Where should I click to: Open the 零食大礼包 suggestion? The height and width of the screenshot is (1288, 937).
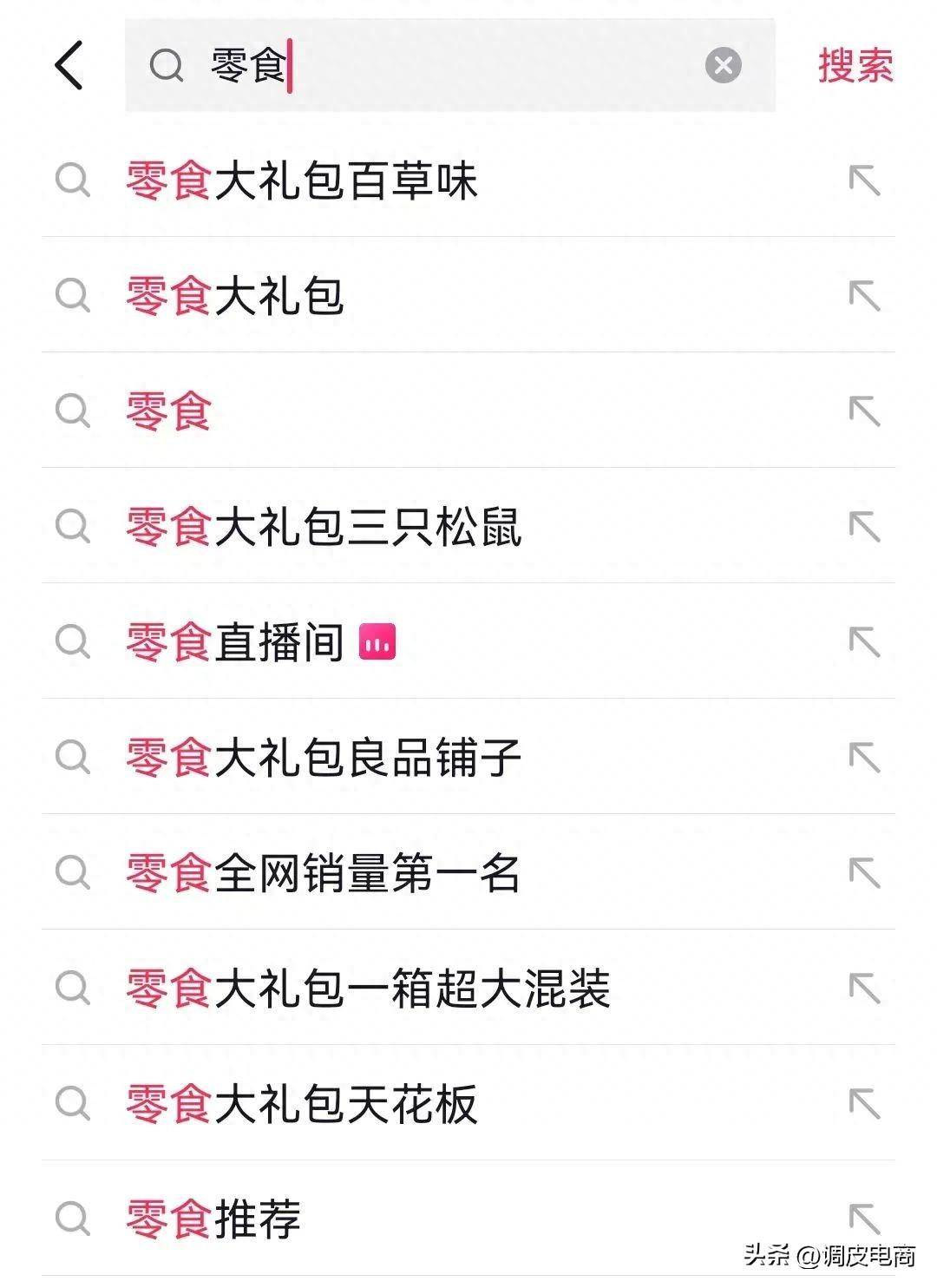pyautogui.click(x=235, y=297)
